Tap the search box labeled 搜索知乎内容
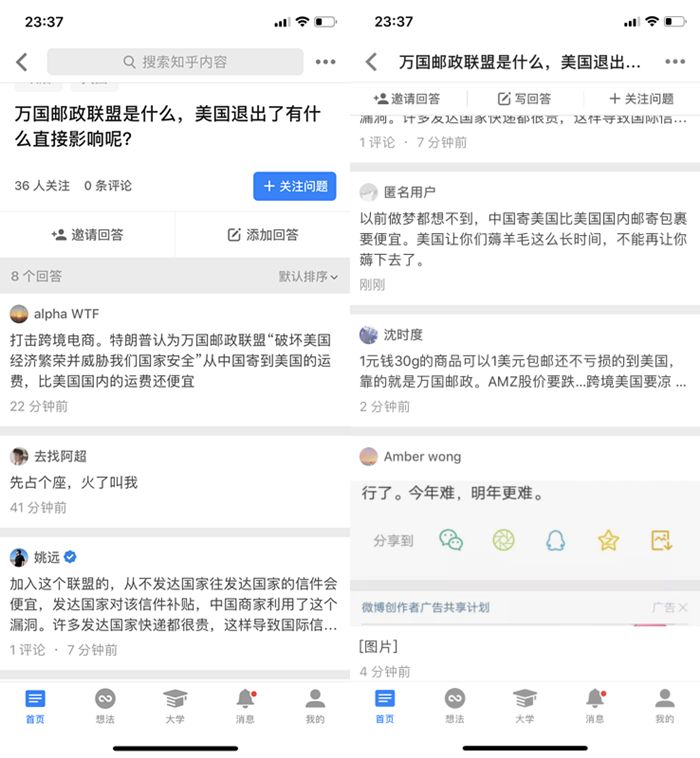 [175, 62]
